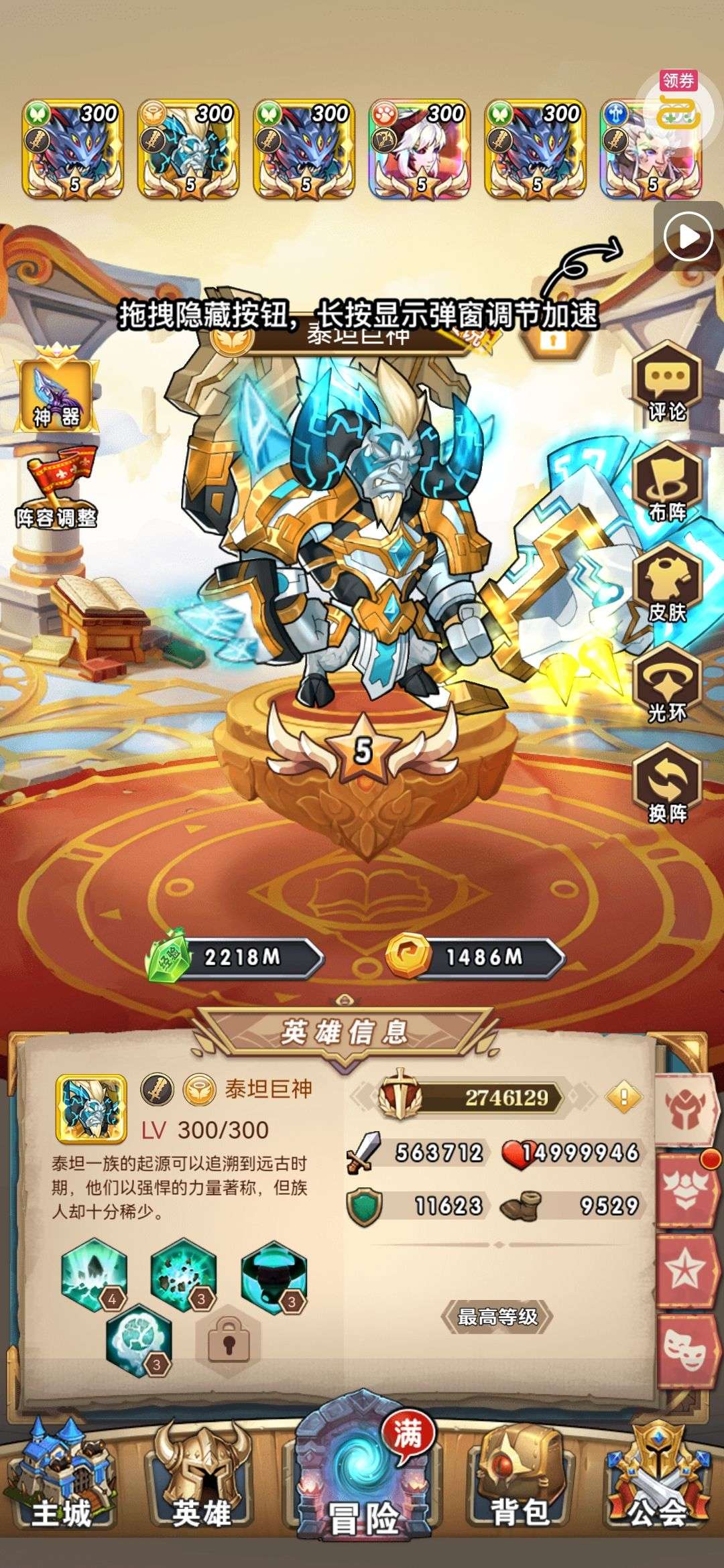
Task: Open the 神器 artifact button
Action: pyautogui.click(x=57, y=390)
